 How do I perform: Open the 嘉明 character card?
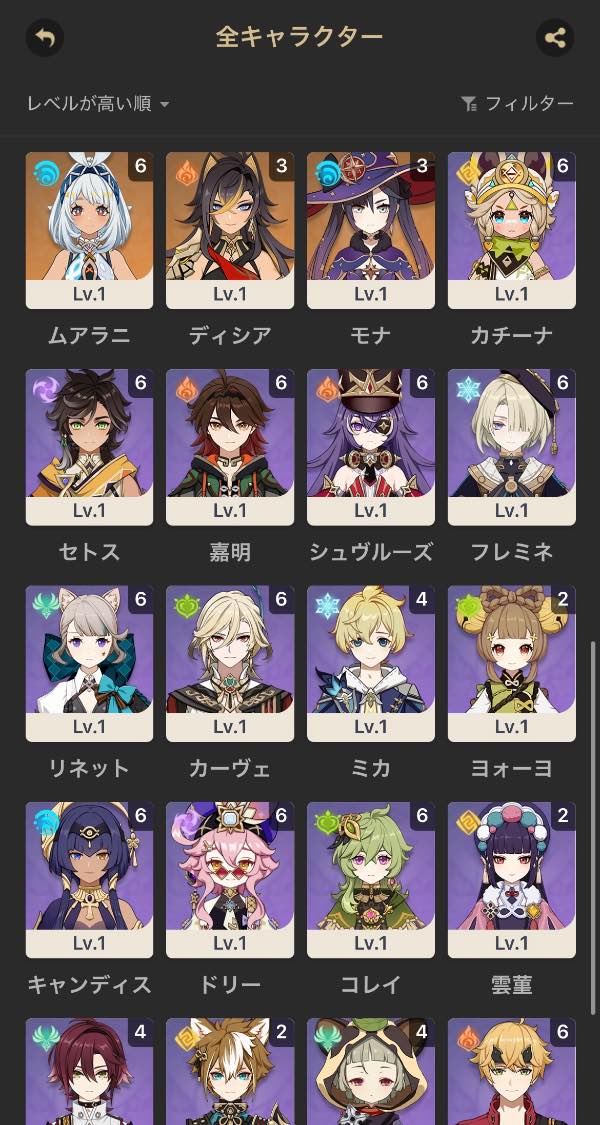click(230, 447)
